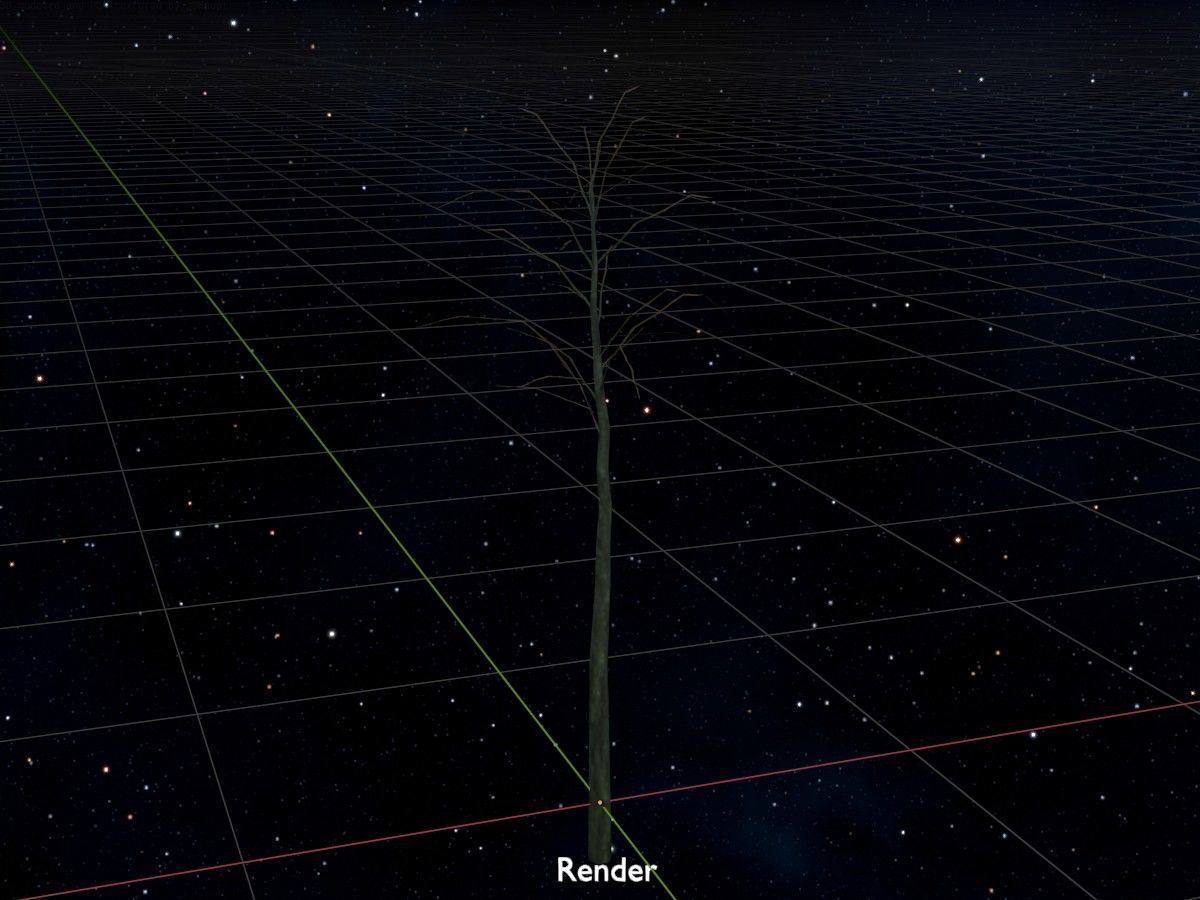Tap the Render button
Screen dimensions: 1200x900
(606, 870)
